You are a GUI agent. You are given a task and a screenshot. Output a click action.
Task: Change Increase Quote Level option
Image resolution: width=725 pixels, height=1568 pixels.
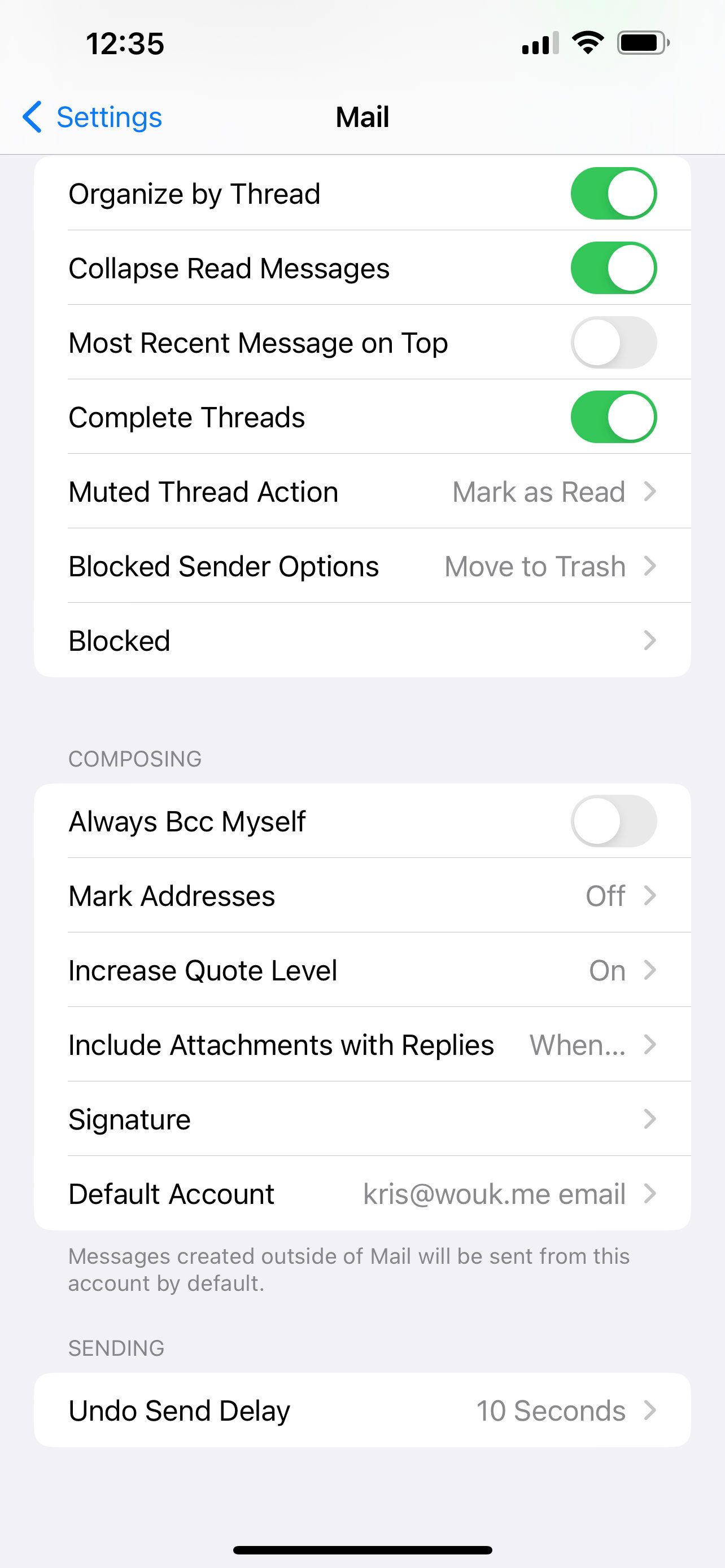pyautogui.click(x=362, y=970)
